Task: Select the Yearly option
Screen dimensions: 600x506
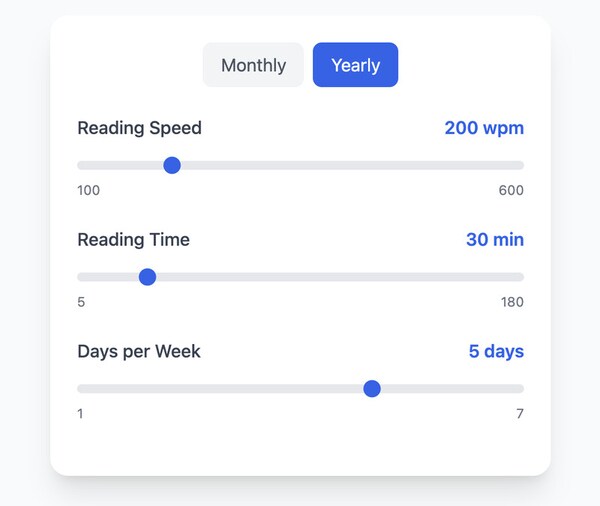Action: (355, 65)
